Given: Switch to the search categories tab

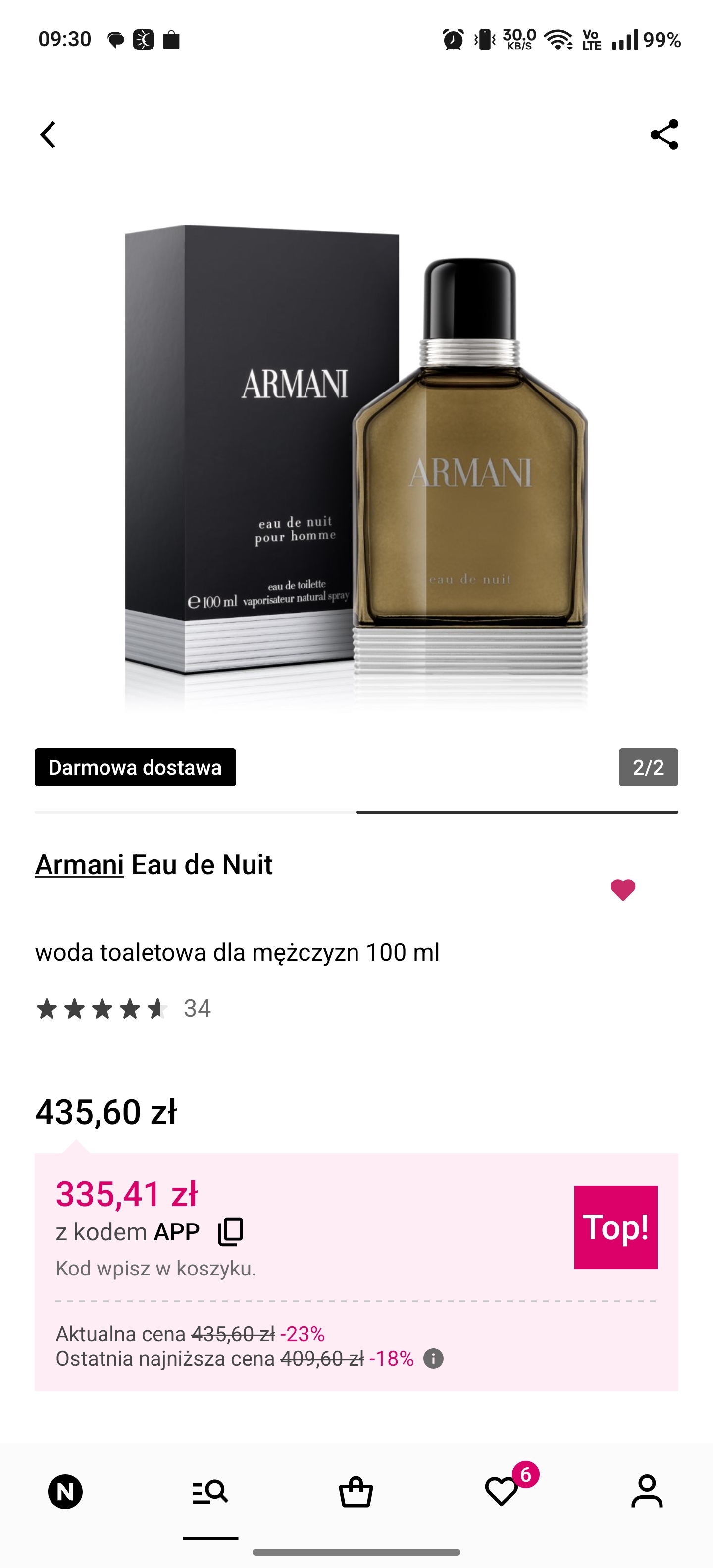Looking at the screenshot, I should [210, 1492].
